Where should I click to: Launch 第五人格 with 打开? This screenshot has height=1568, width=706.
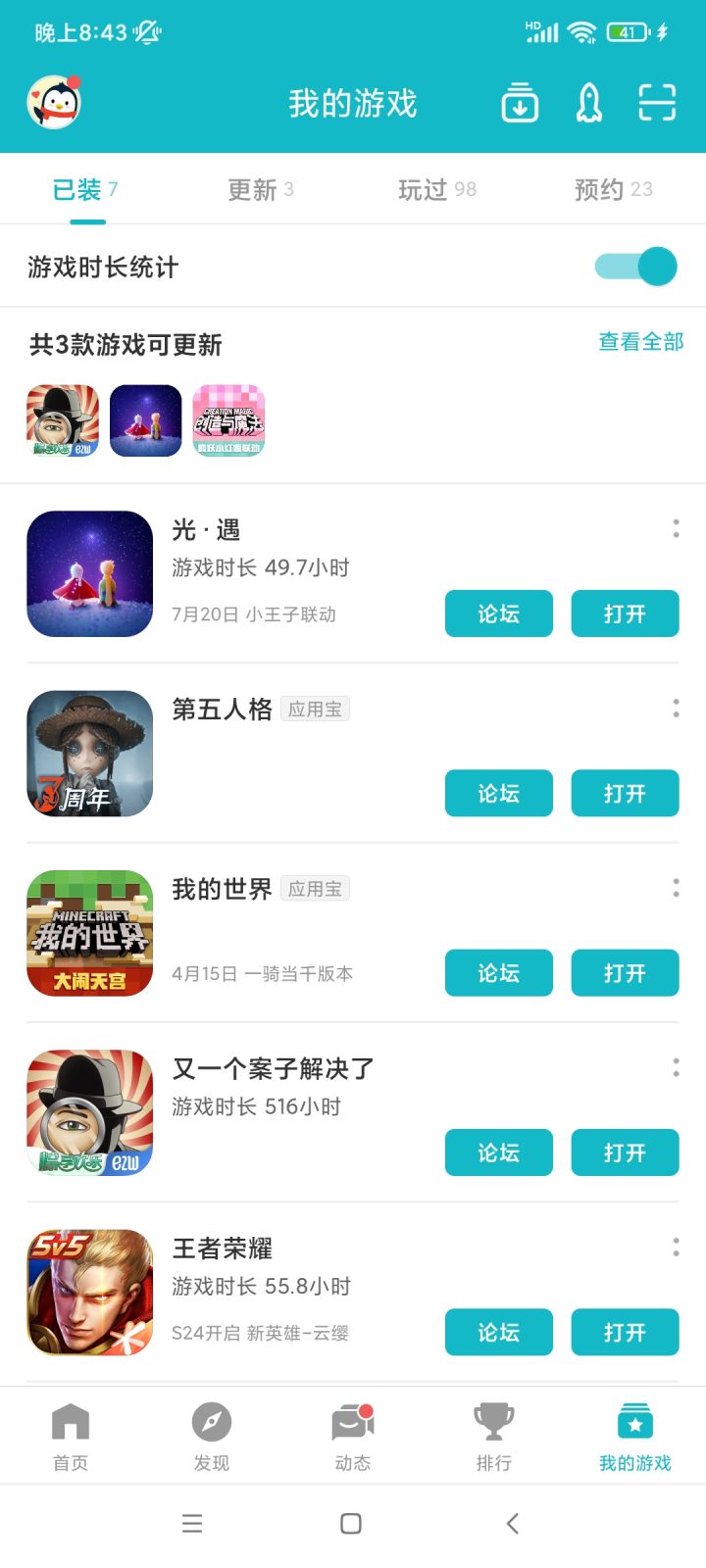(x=625, y=793)
